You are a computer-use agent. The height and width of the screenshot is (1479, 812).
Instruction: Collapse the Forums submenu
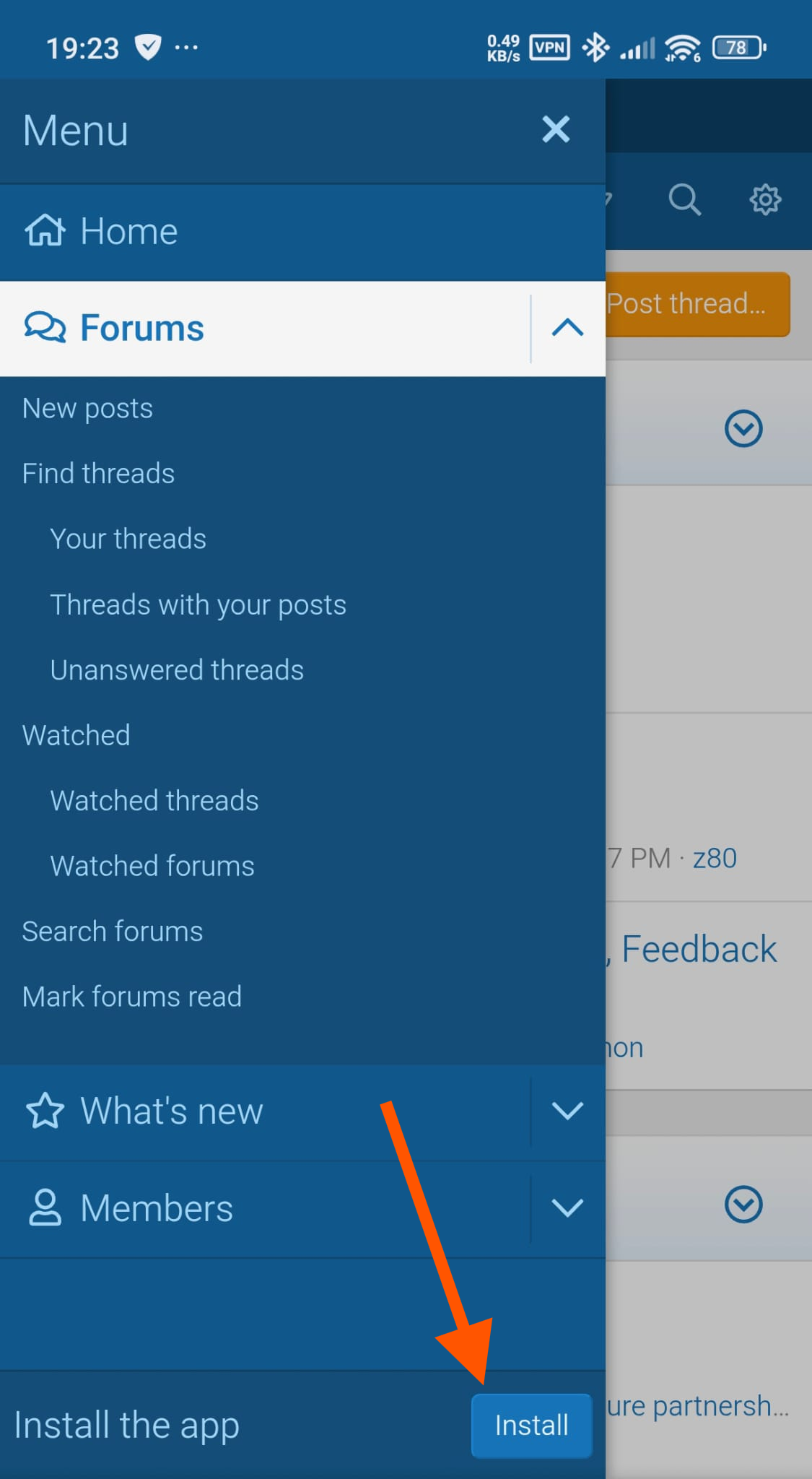tap(567, 328)
